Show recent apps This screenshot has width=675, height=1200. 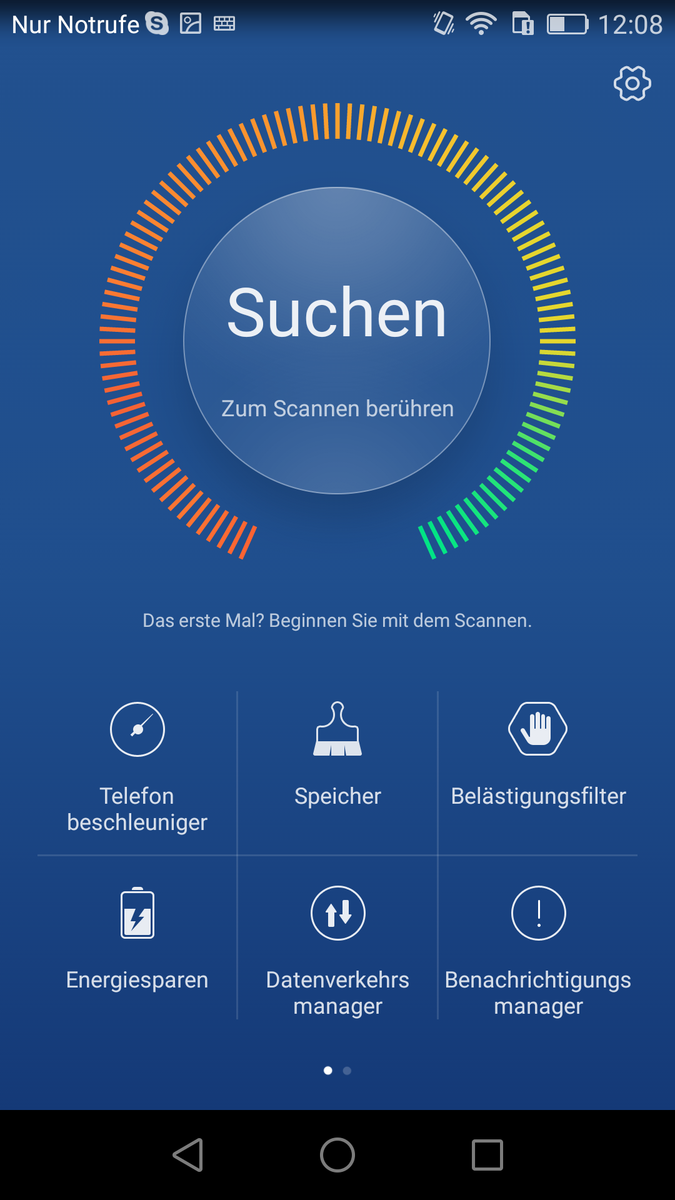[x=487, y=1155]
